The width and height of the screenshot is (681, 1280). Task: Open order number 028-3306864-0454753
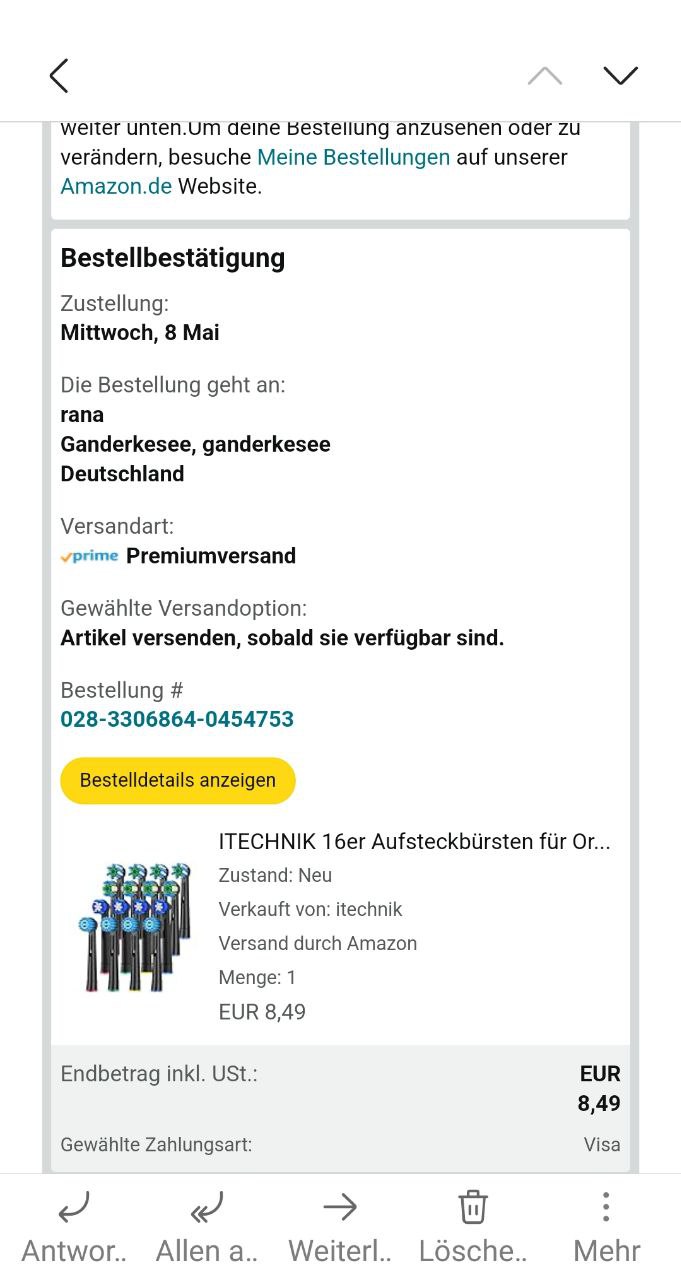(177, 719)
